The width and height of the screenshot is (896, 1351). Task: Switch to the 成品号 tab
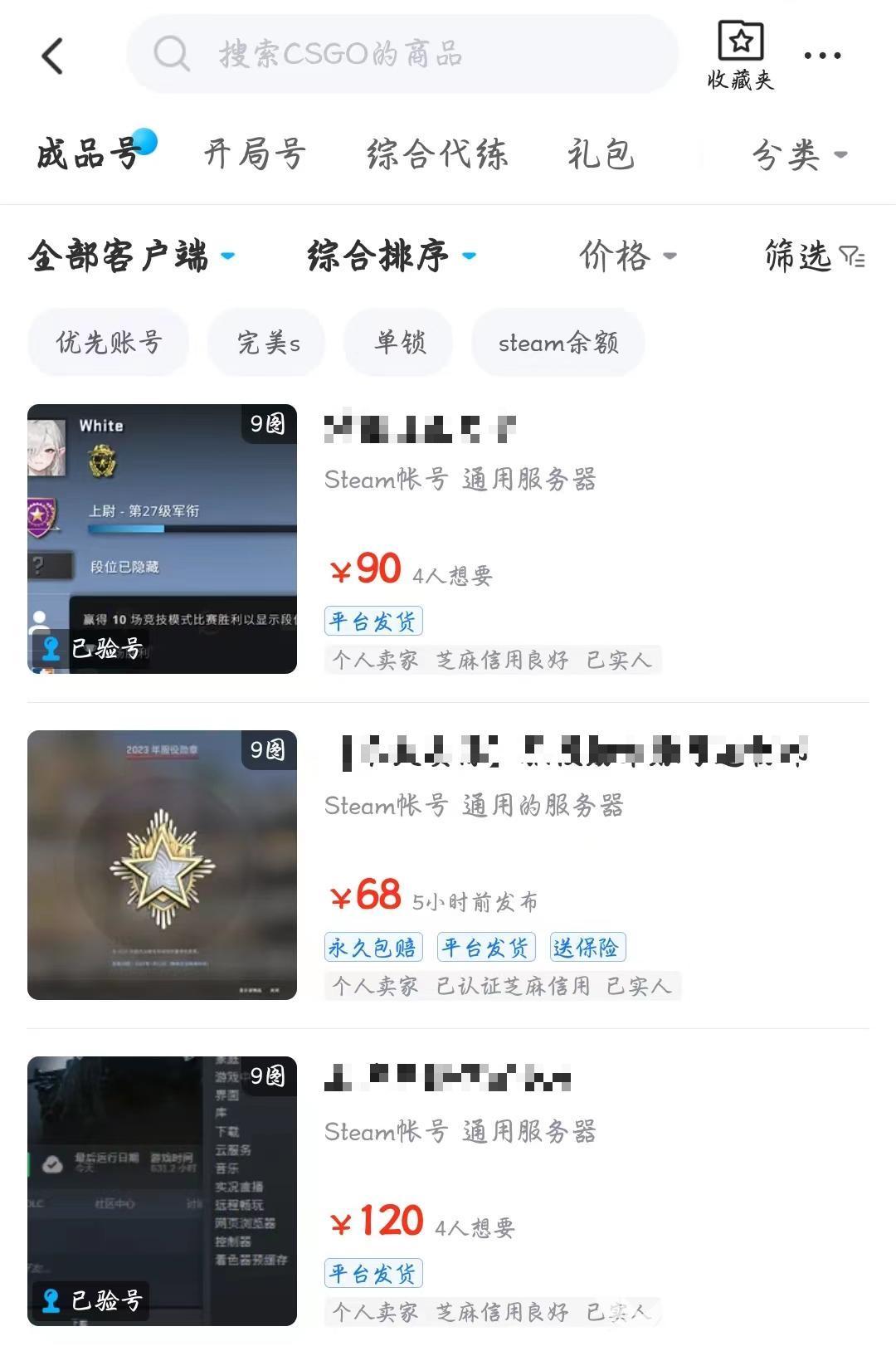88,154
